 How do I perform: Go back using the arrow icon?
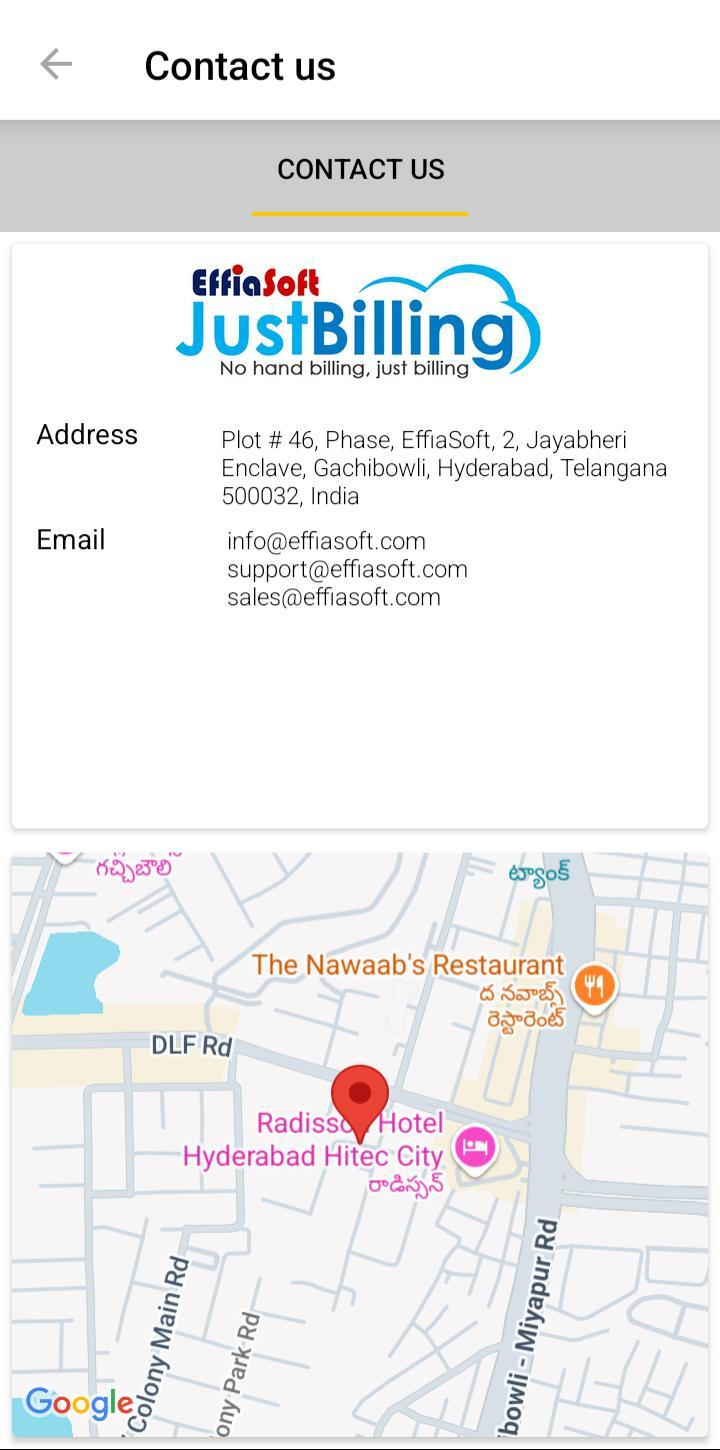click(56, 65)
